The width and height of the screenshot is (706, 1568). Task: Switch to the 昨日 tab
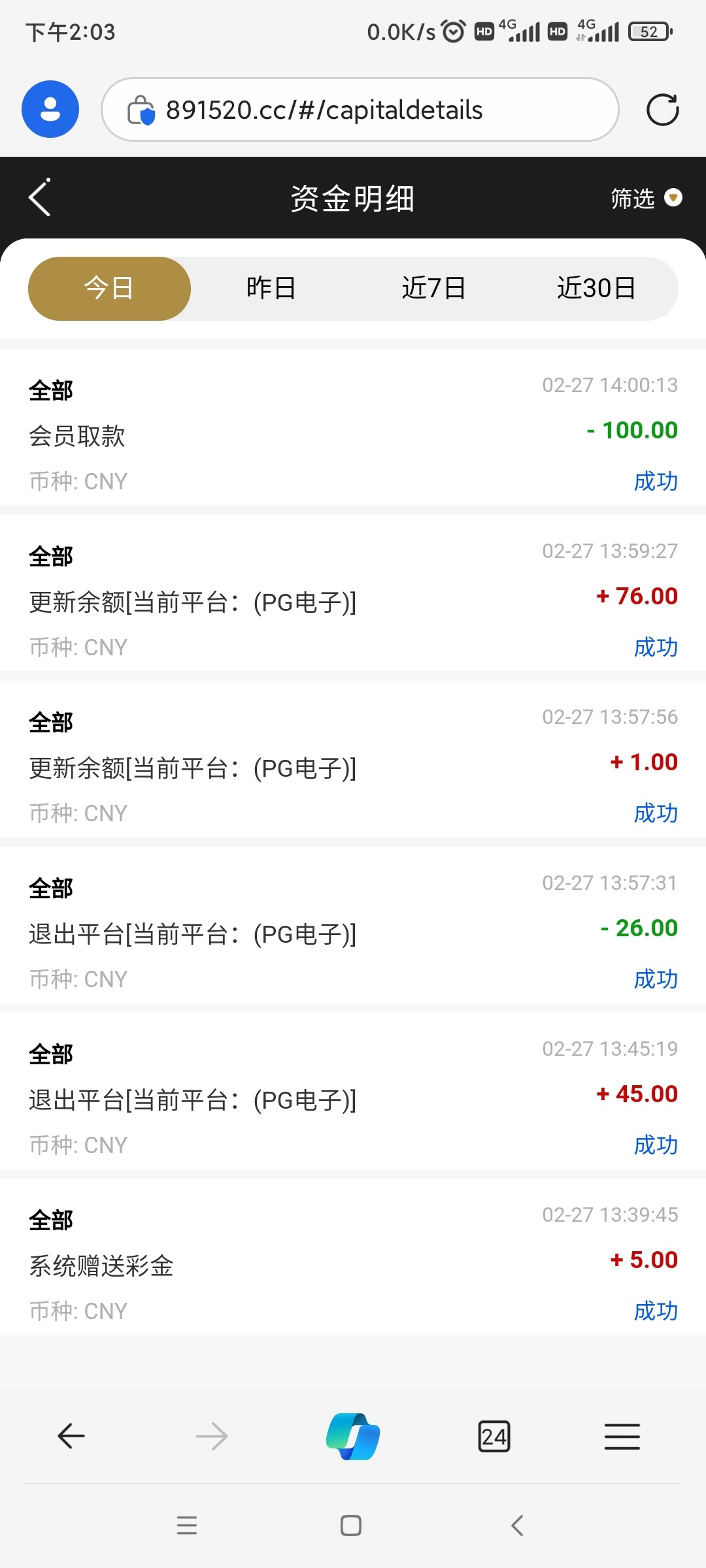coord(271,288)
